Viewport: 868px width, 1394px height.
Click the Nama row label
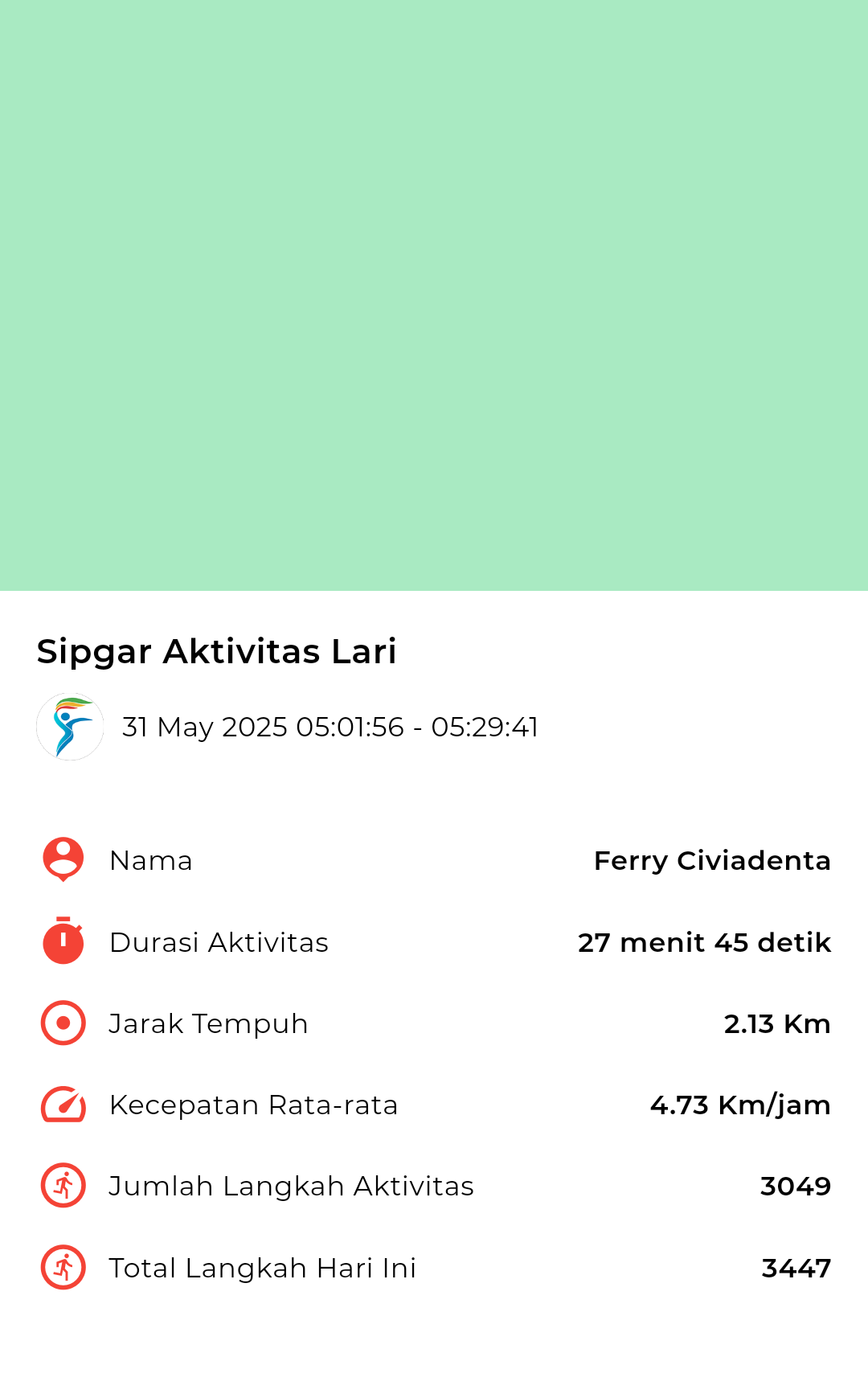tap(151, 860)
